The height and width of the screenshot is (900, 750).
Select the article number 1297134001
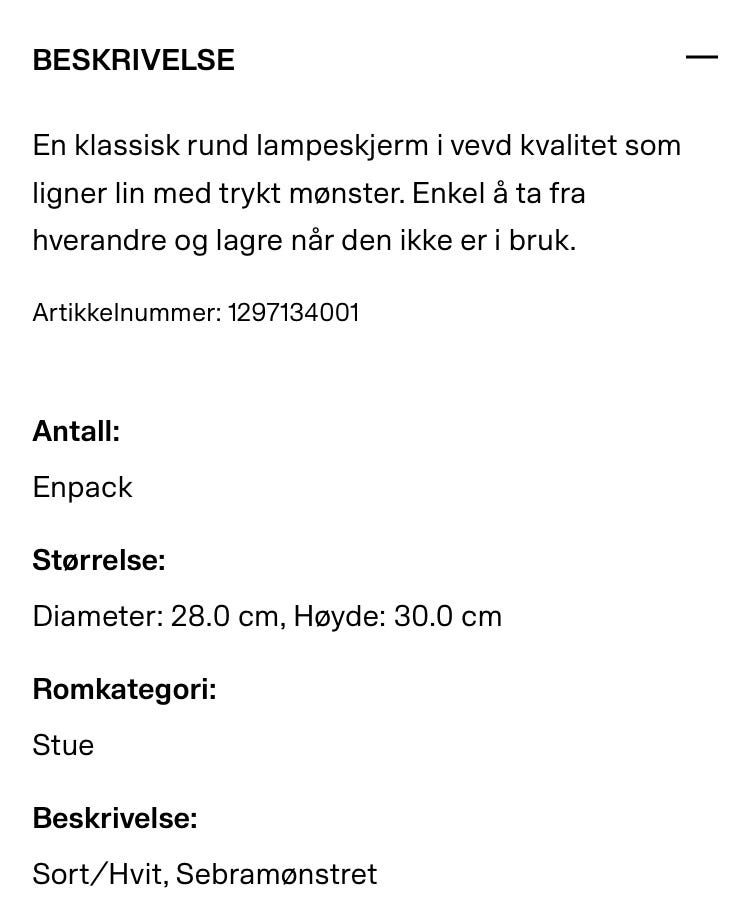tap(294, 312)
